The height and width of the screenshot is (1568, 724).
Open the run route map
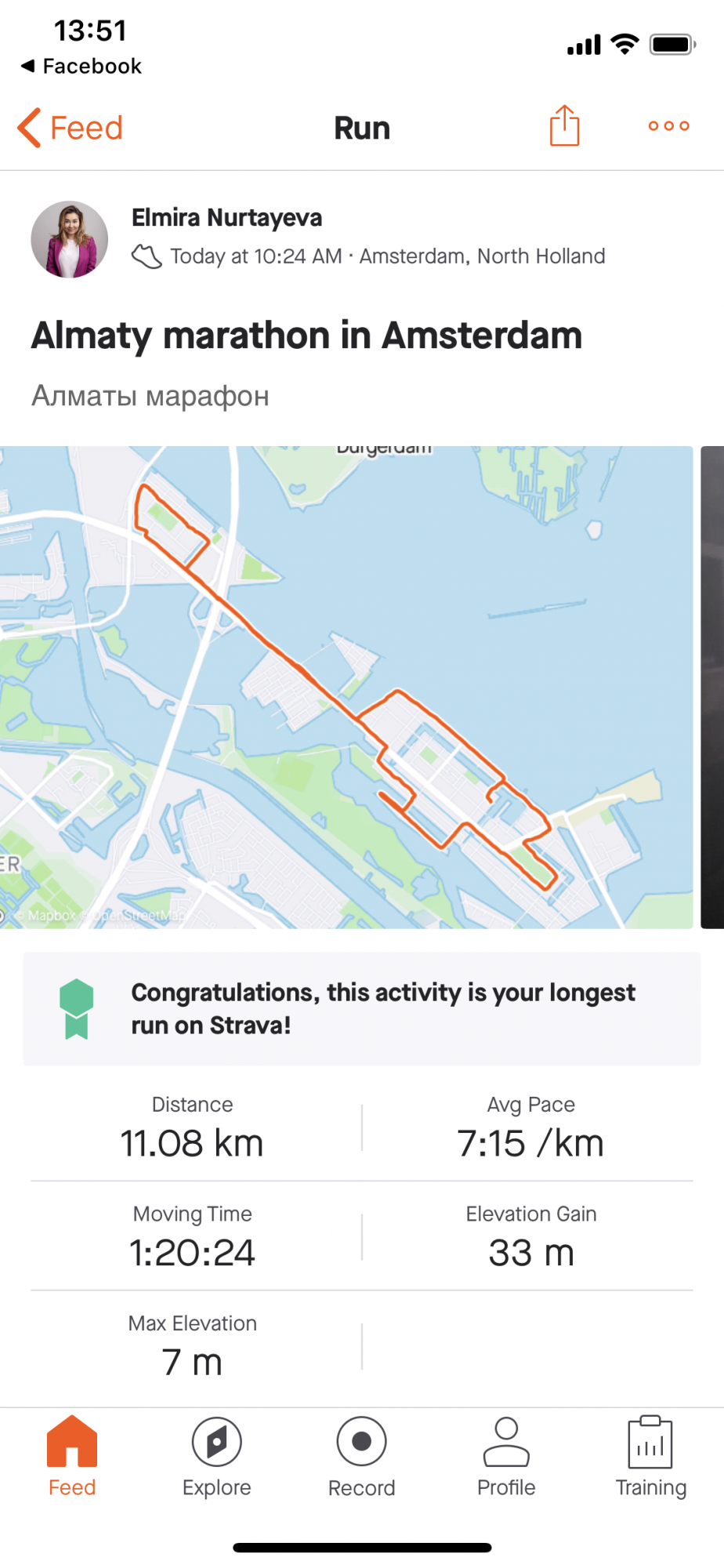coord(346,687)
